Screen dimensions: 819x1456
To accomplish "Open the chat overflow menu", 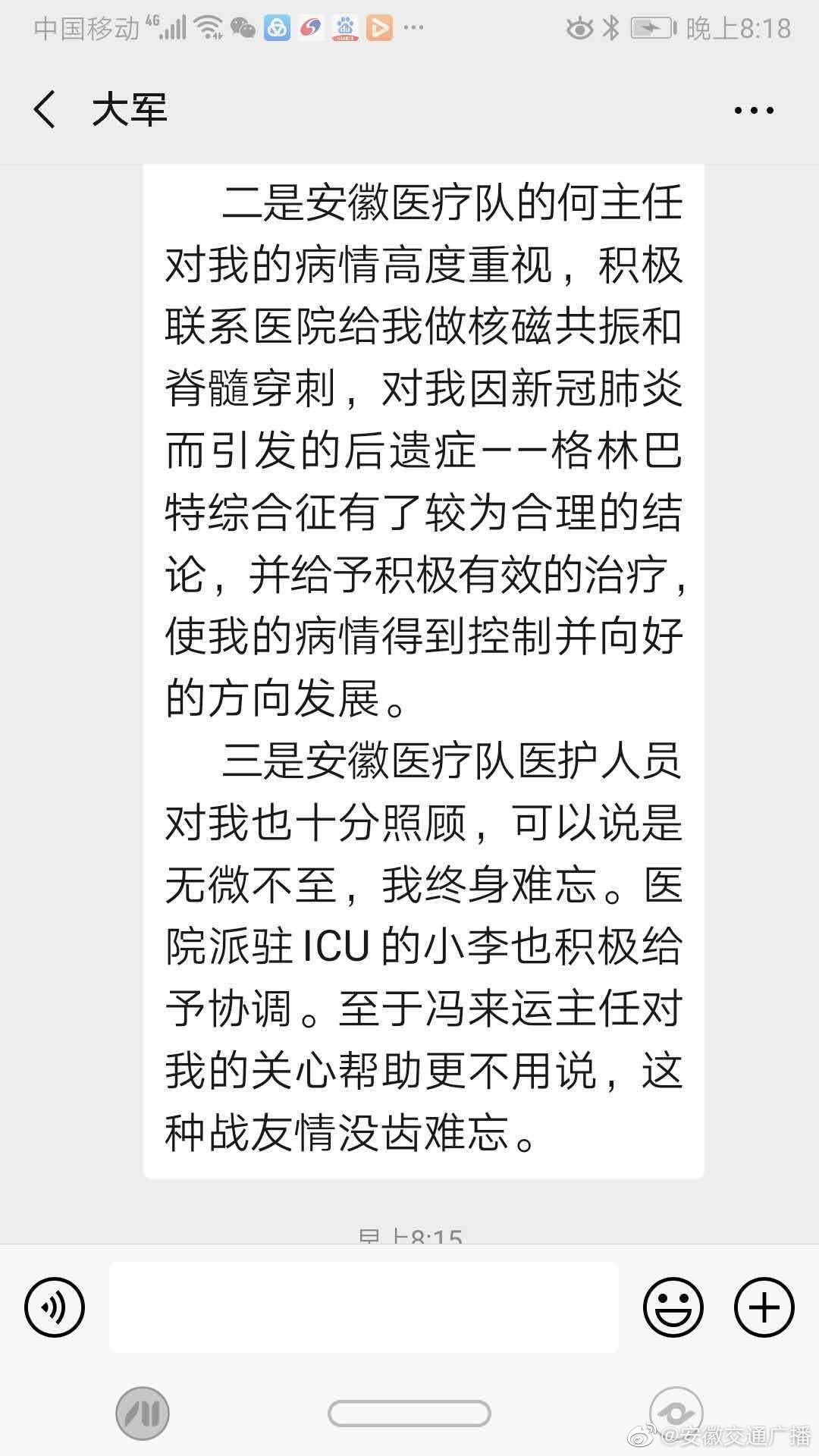I will [754, 111].
